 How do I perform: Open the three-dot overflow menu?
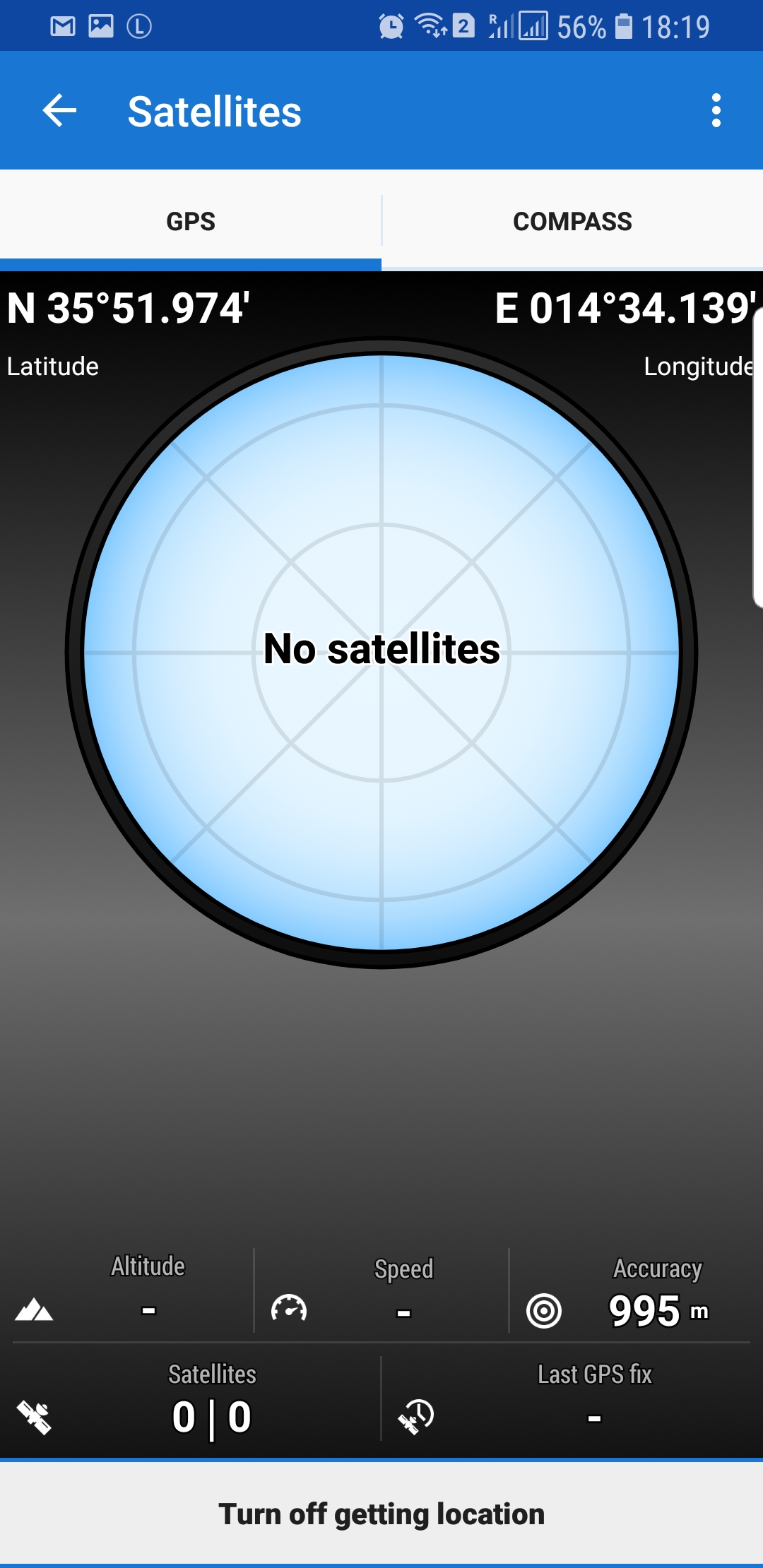[x=716, y=111]
